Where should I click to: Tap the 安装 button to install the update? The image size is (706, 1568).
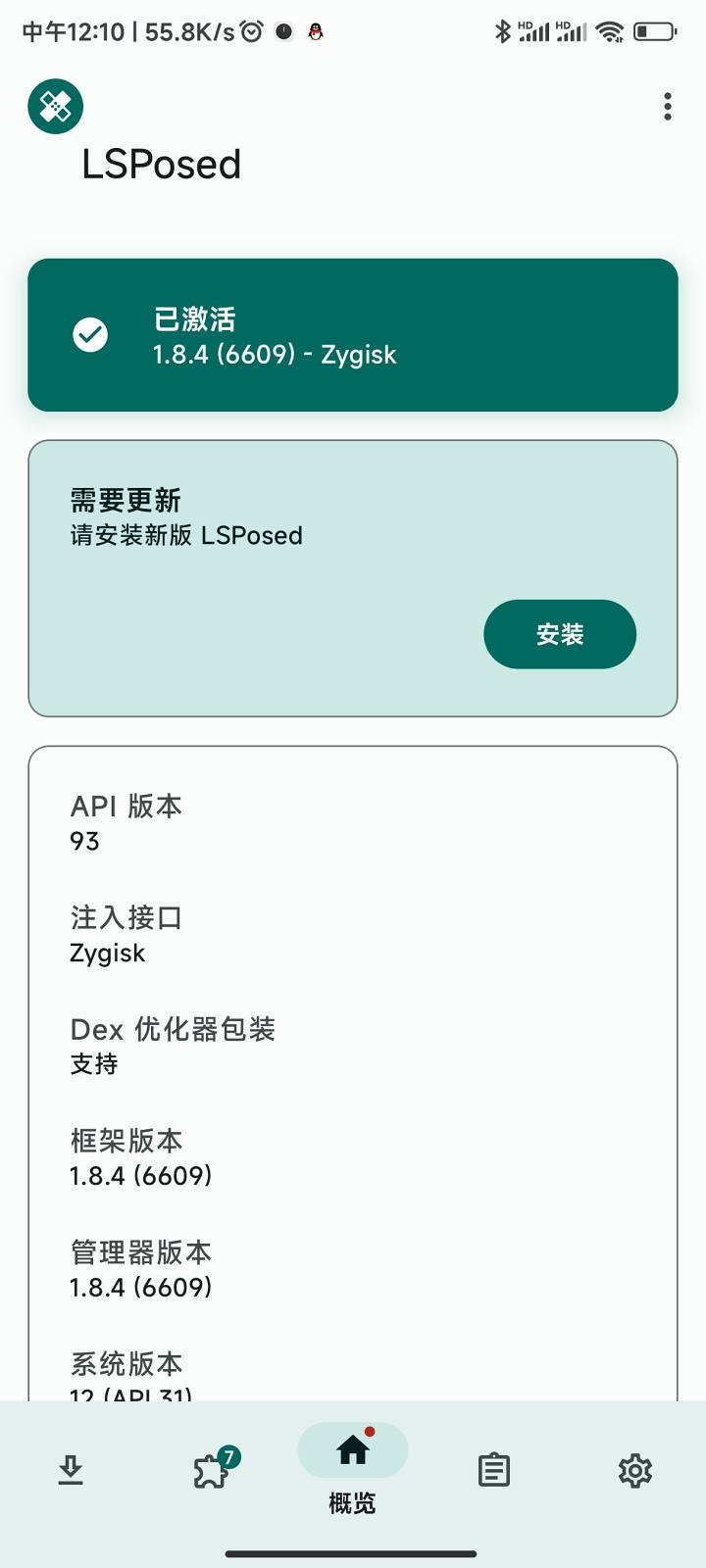click(x=559, y=634)
